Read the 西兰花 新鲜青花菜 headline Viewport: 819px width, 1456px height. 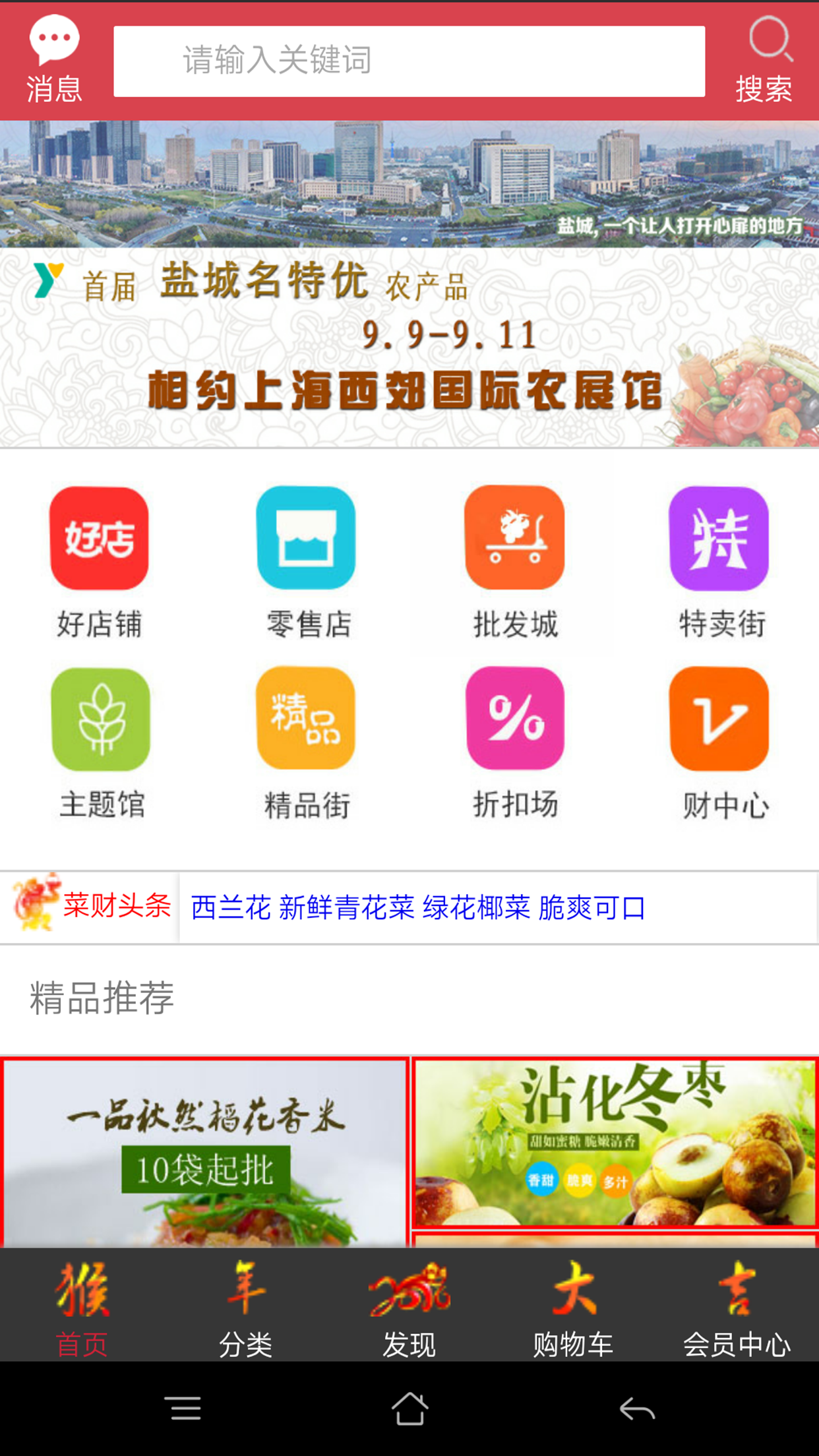click(x=418, y=908)
